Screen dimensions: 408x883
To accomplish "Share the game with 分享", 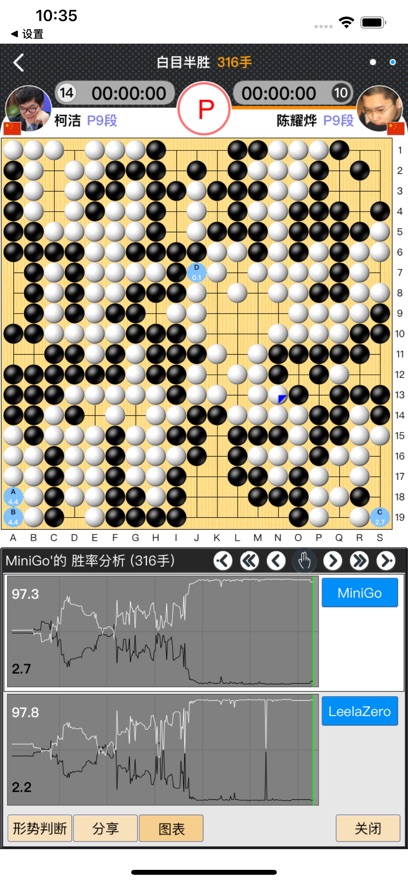I will point(106,828).
